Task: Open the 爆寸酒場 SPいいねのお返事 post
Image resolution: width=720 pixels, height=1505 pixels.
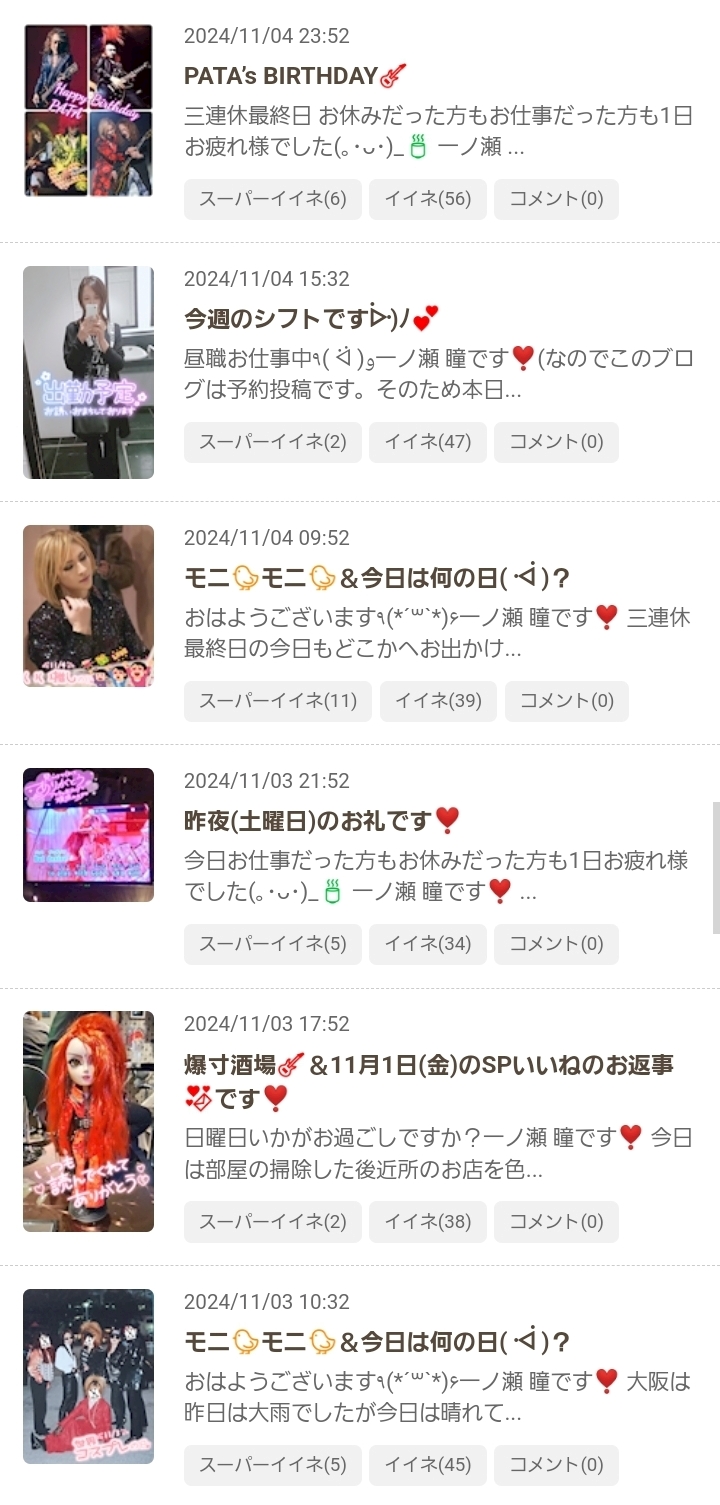Action: pos(428,1066)
